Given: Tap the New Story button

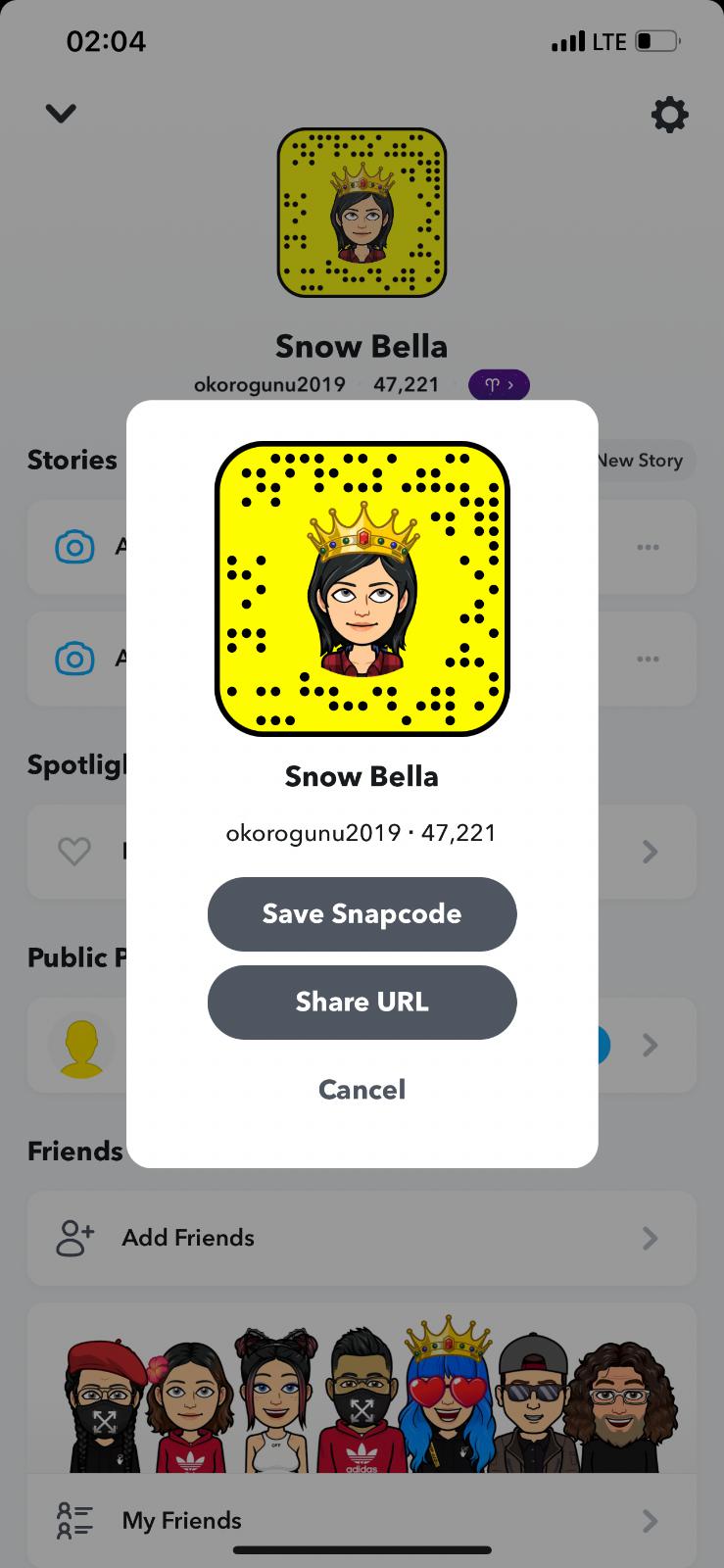Looking at the screenshot, I should pyautogui.click(x=643, y=461).
